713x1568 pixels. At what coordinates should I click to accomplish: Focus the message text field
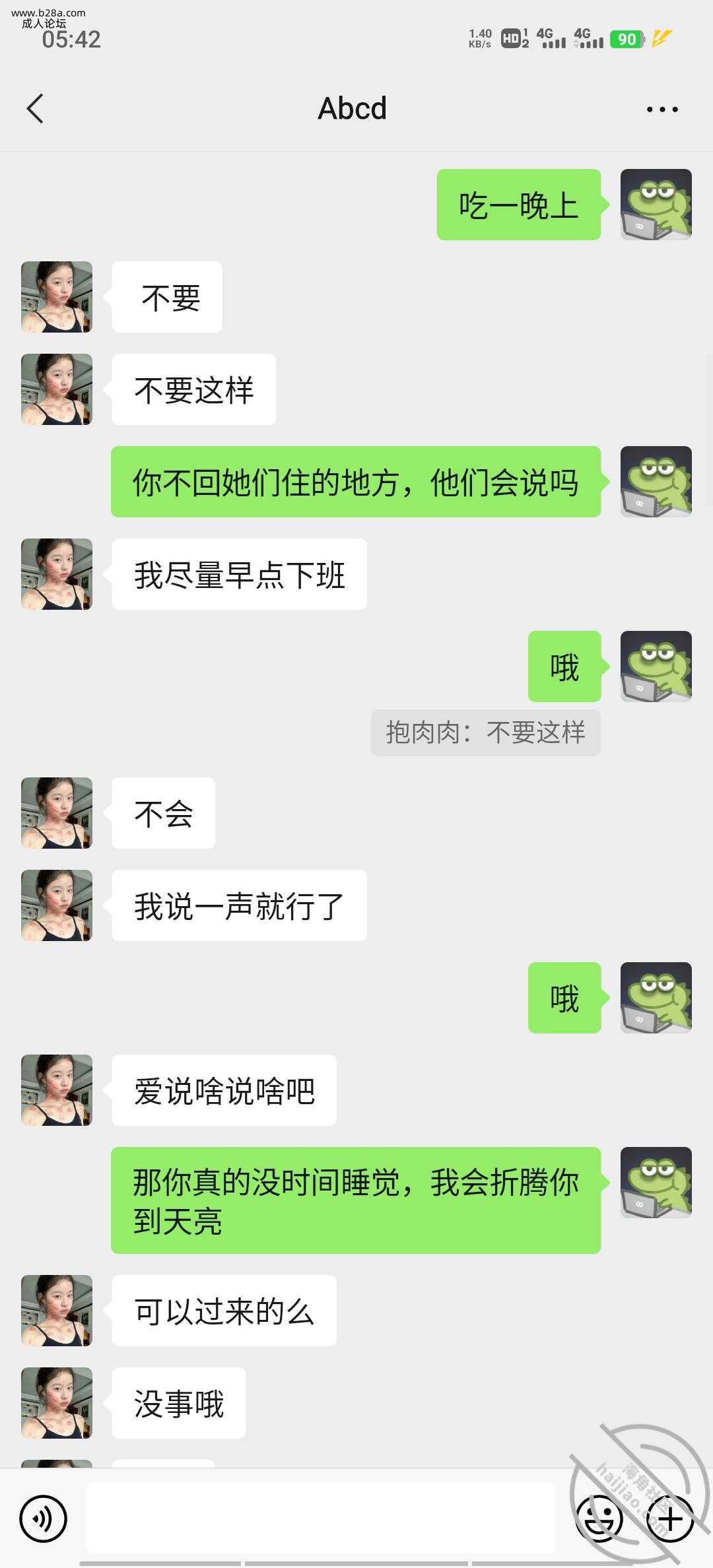point(321,1517)
